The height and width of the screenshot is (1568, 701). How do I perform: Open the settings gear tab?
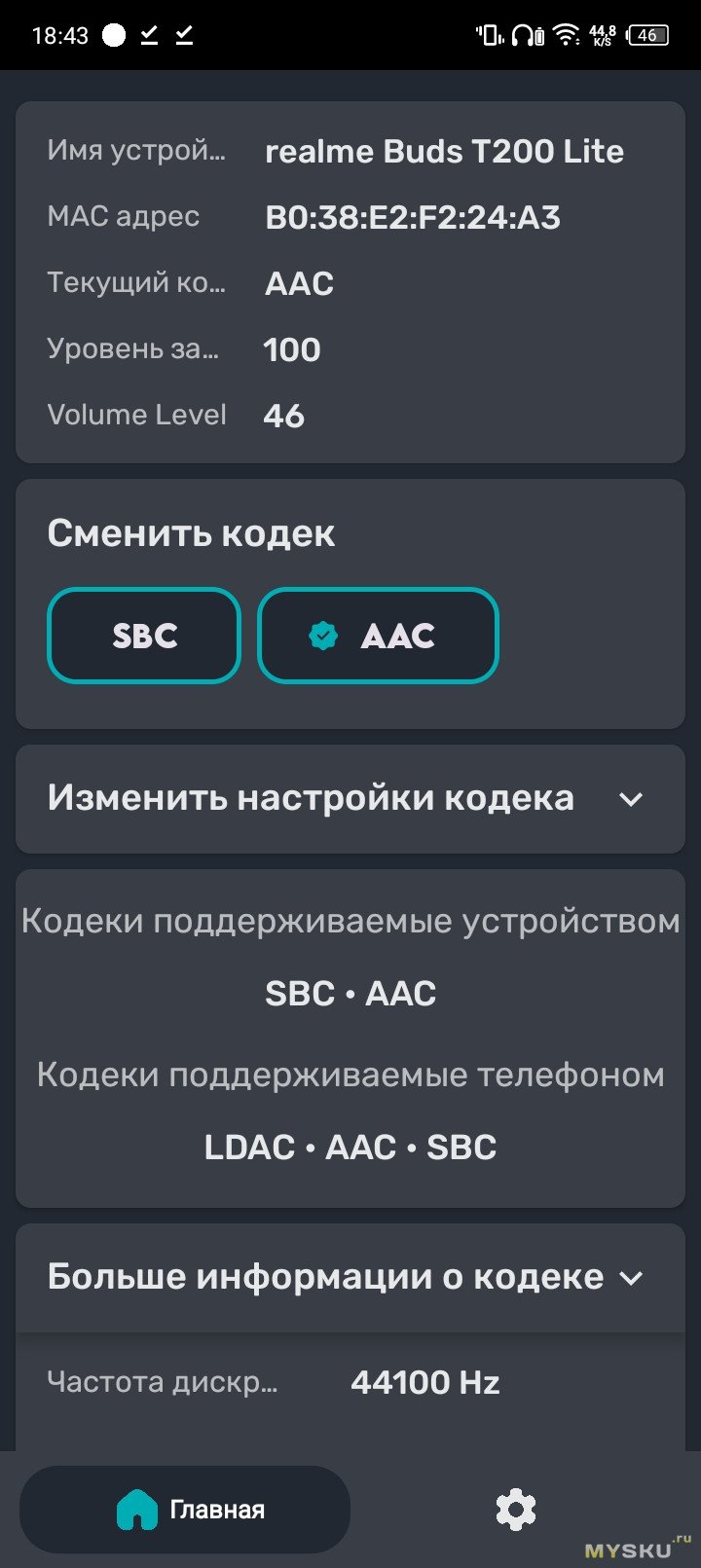tap(515, 1509)
